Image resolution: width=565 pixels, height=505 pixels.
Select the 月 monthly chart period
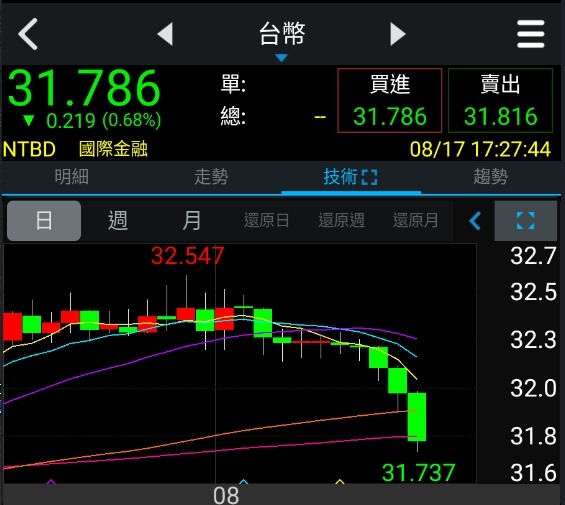[x=191, y=221]
